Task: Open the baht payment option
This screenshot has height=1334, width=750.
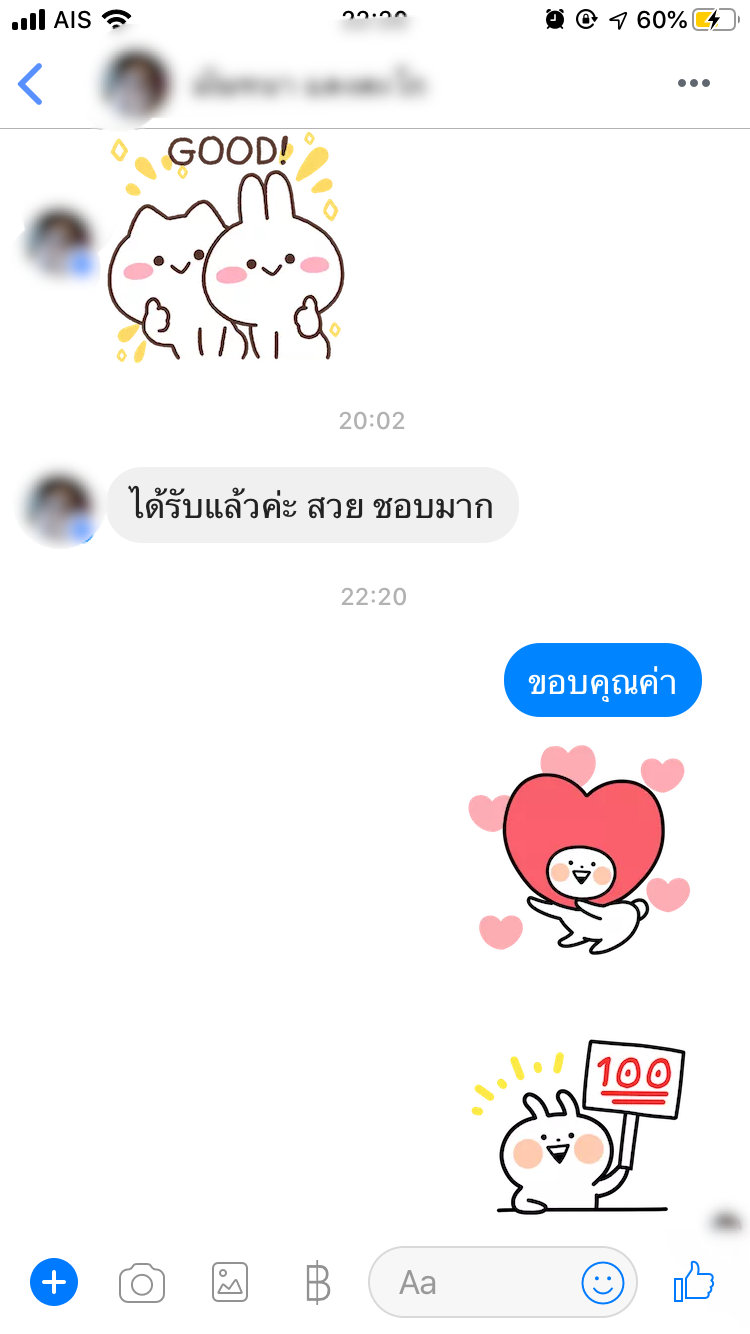Action: [317, 1283]
